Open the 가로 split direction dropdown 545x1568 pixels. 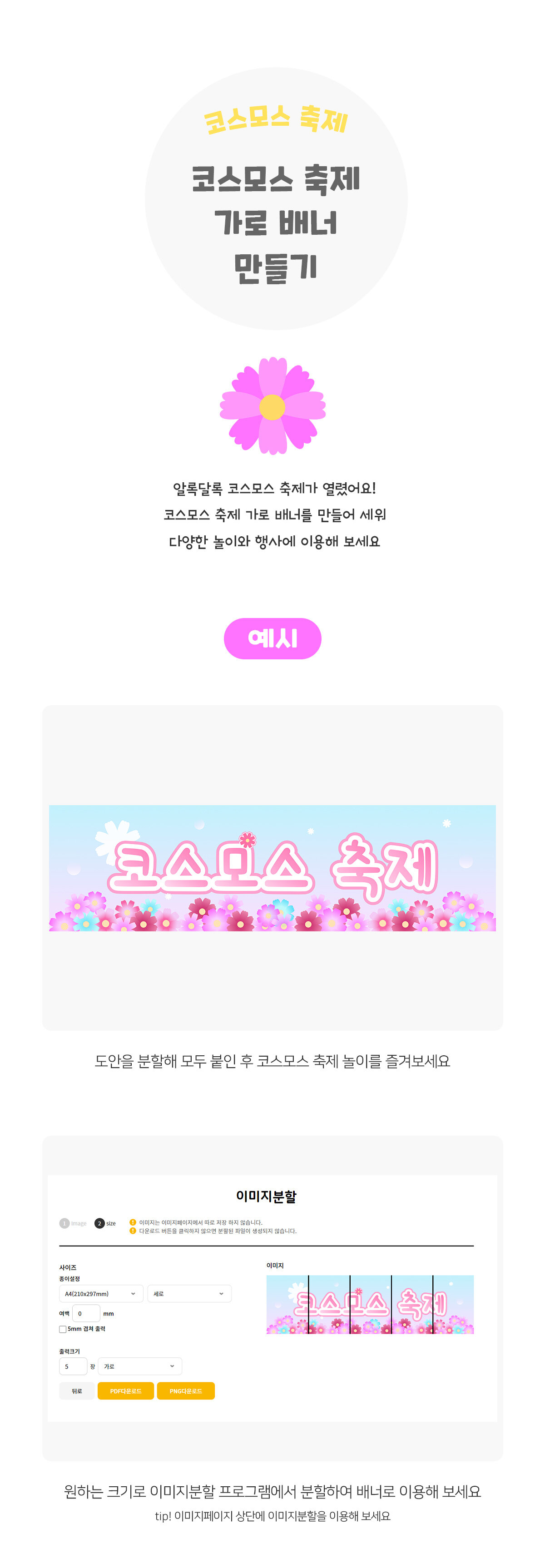(x=138, y=1366)
